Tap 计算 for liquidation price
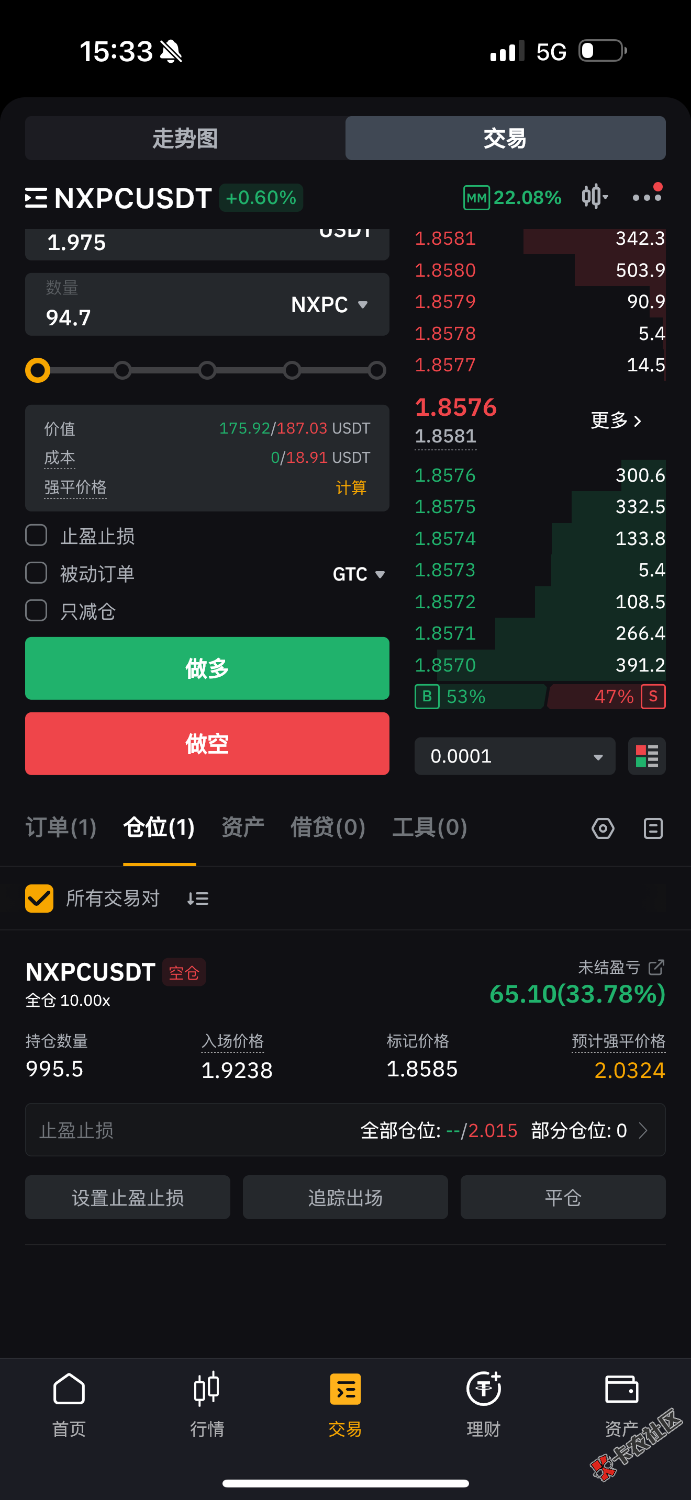 [351, 488]
